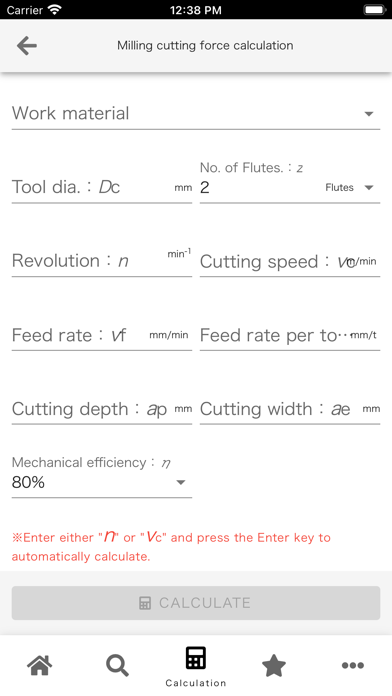Open the search tab
The image size is (392, 696).
(118, 666)
